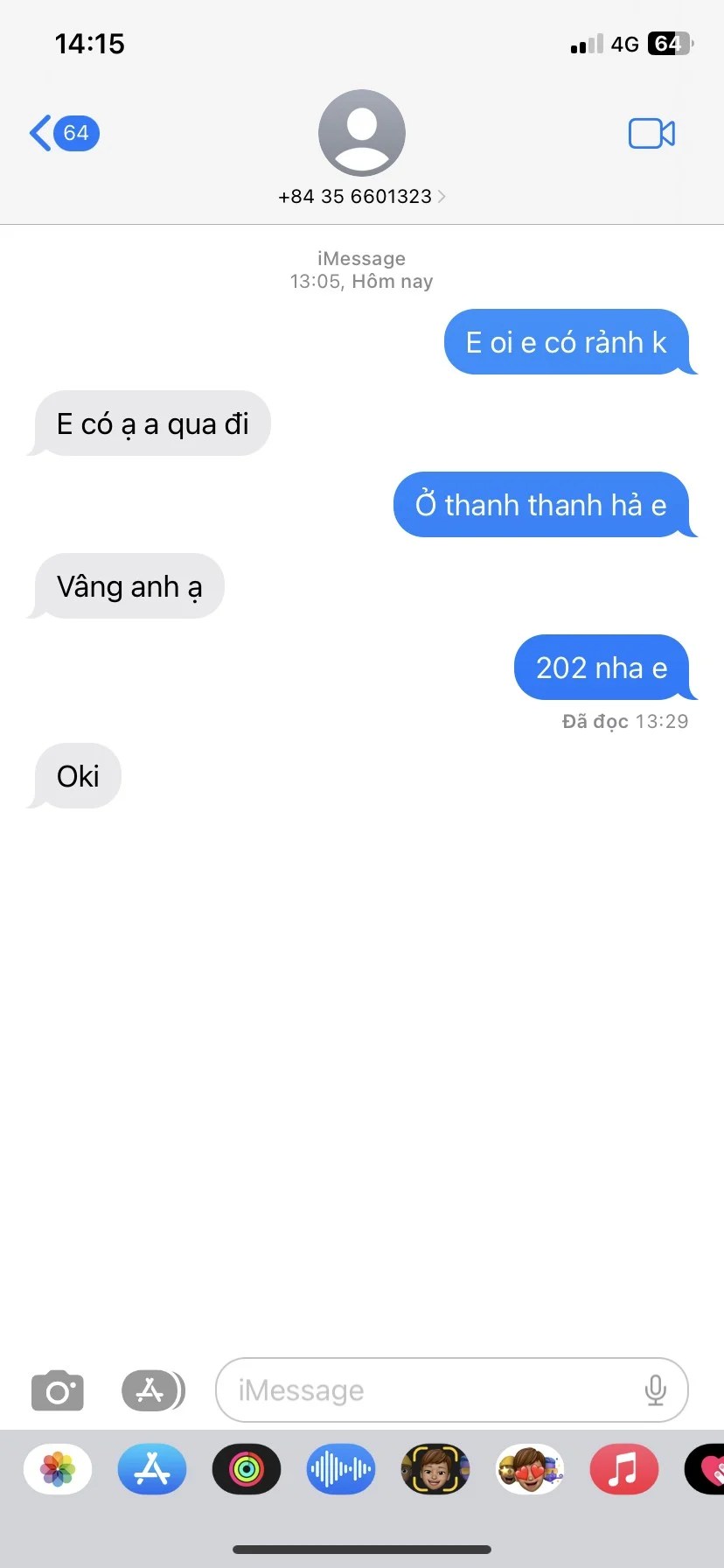Record an audio message with the waveform app
The height and width of the screenshot is (1568, 724).
(x=341, y=1469)
